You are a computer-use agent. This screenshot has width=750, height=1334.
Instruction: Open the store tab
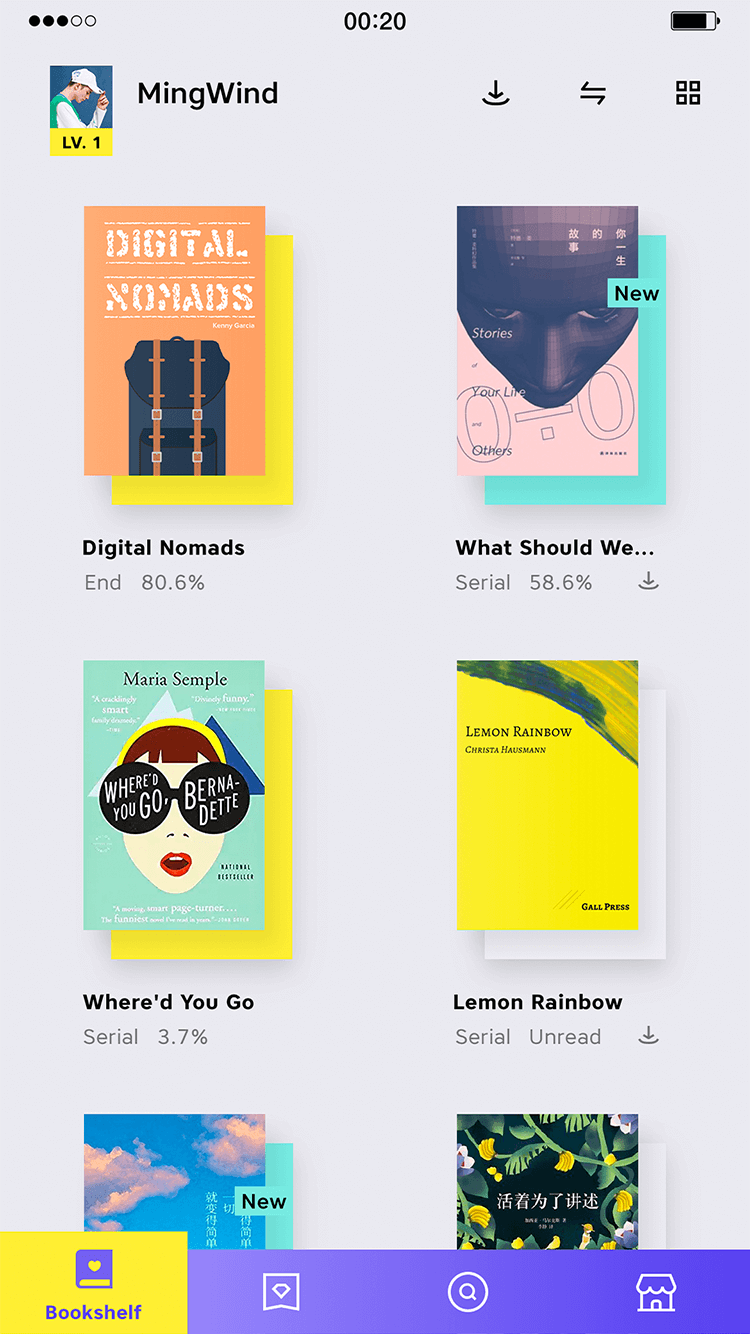[x=656, y=1292]
